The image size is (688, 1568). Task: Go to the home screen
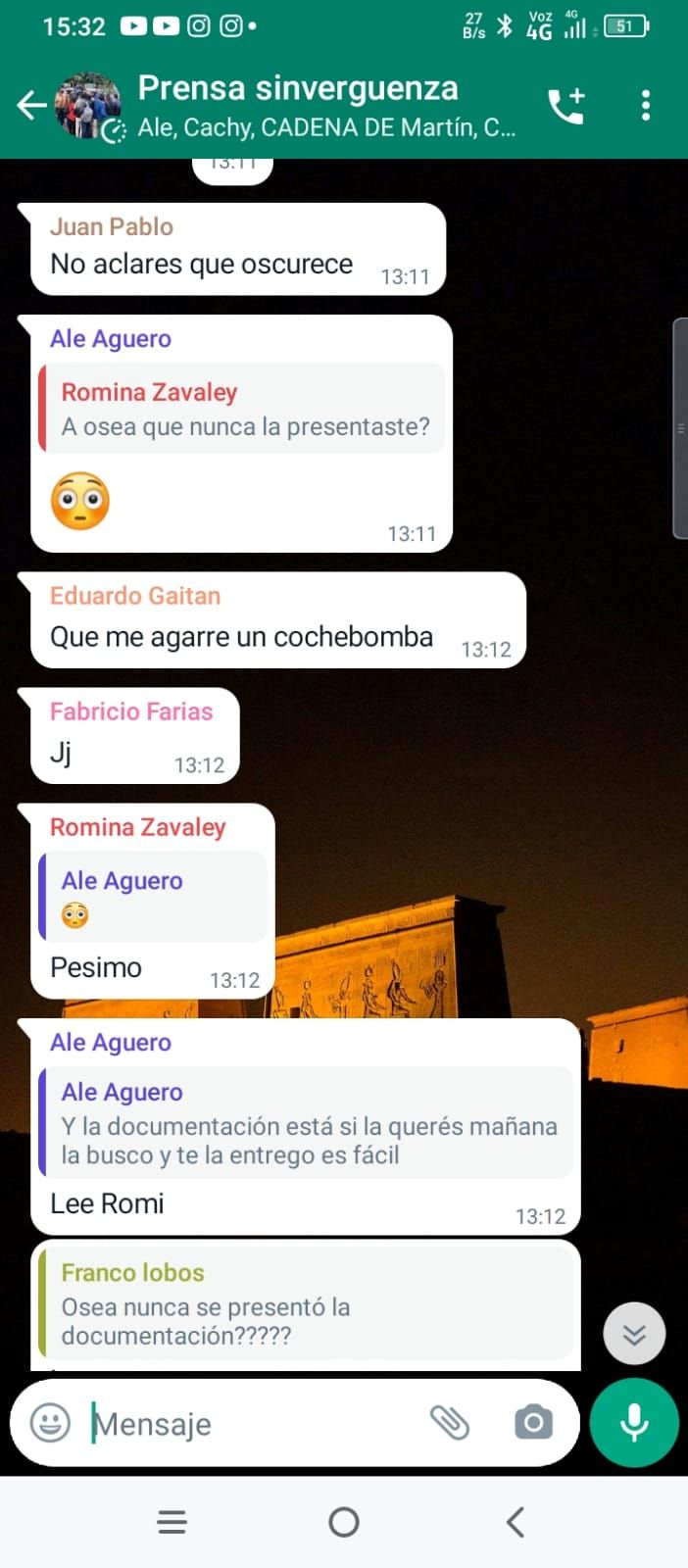pyautogui.click(x=344, y=1522)
